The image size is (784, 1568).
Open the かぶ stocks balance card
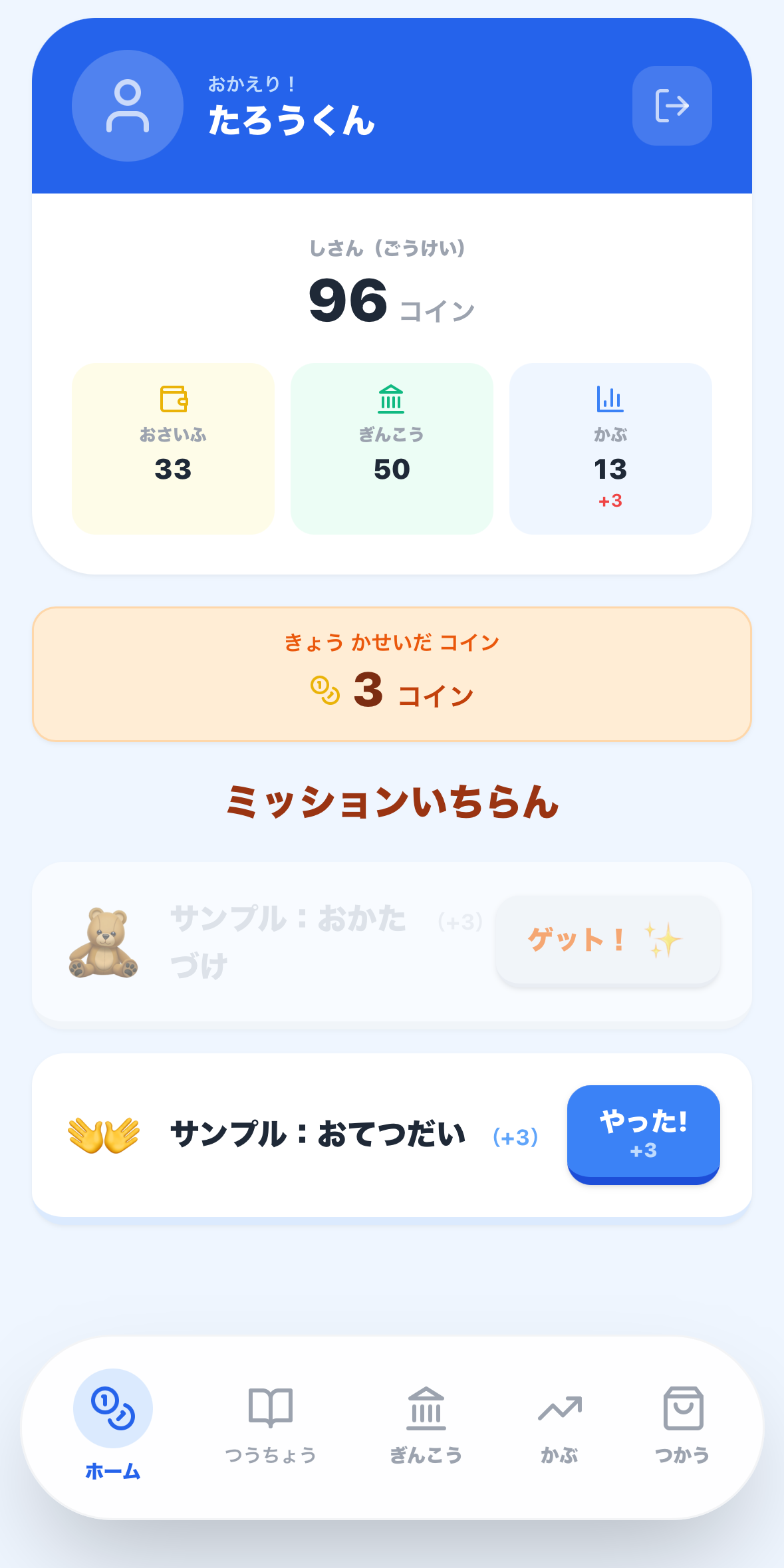(610, 448)
